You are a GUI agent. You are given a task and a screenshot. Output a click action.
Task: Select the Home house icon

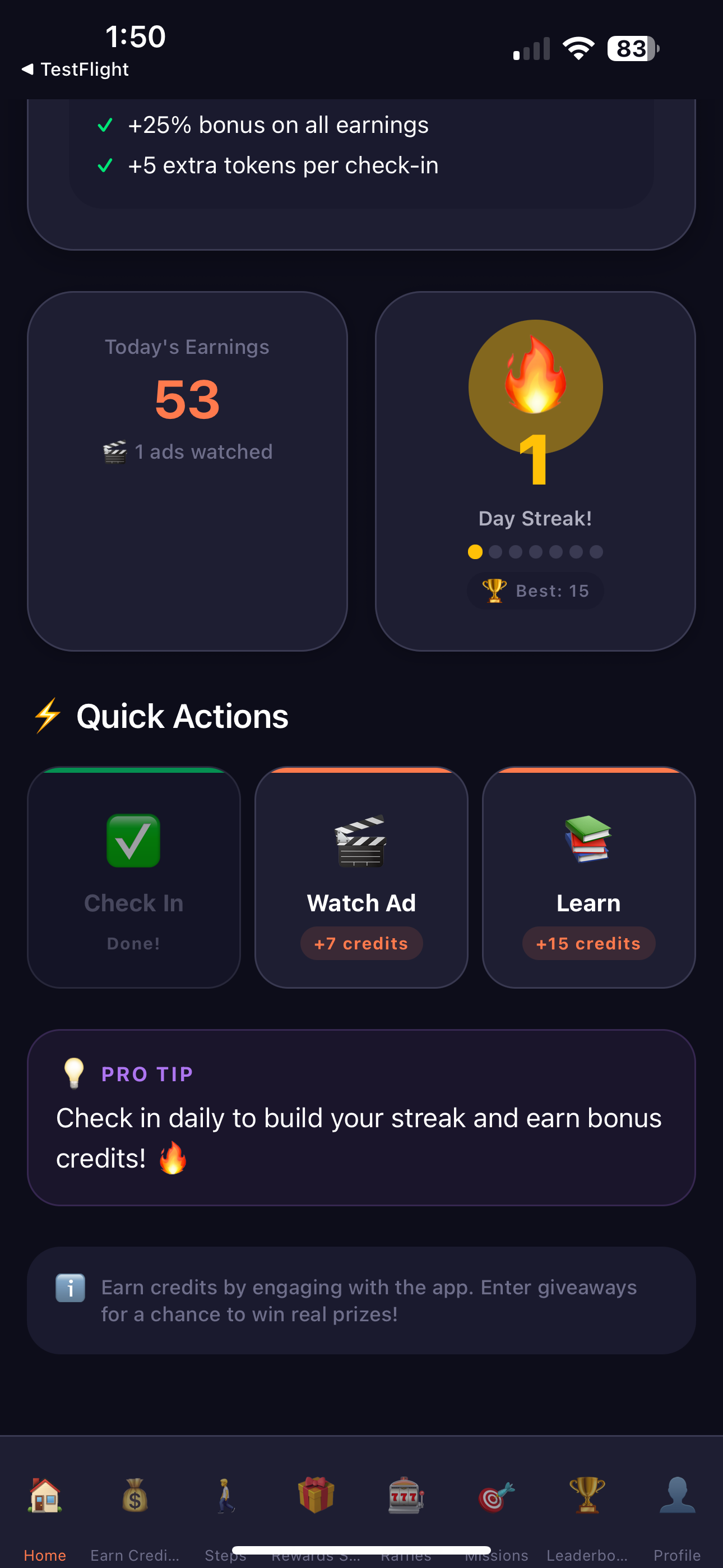point(45,1498)
